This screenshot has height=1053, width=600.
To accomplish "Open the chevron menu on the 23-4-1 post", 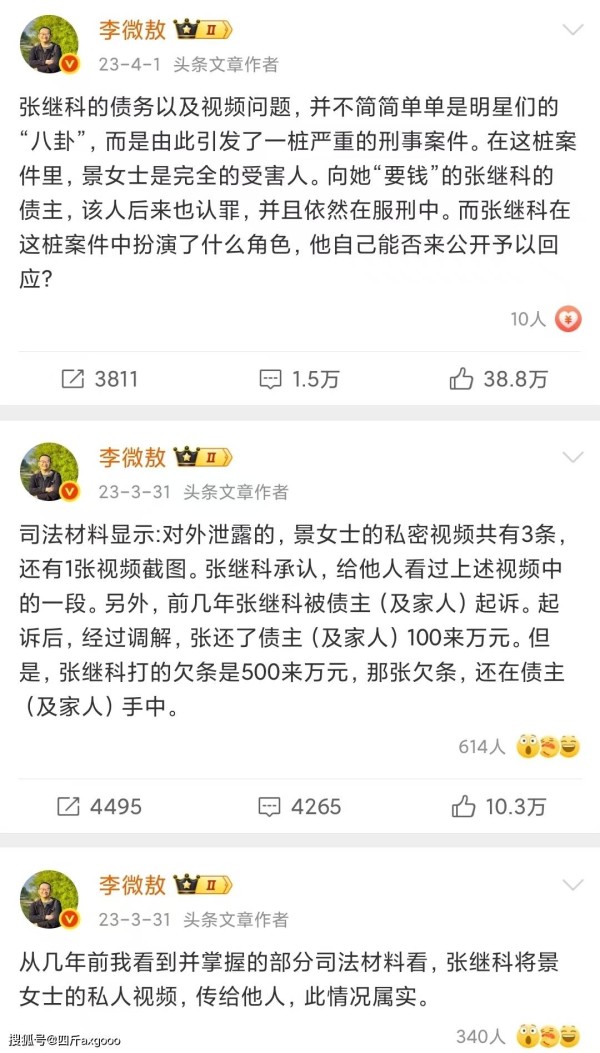I will (572, 30).
